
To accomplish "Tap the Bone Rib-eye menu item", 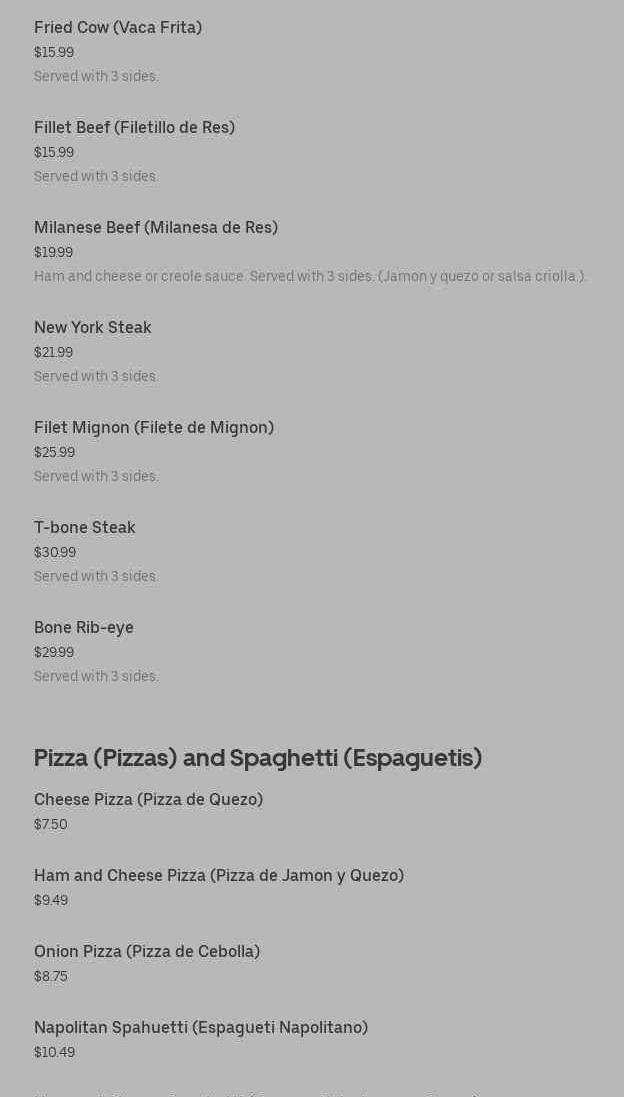I will tap(84, 628).
